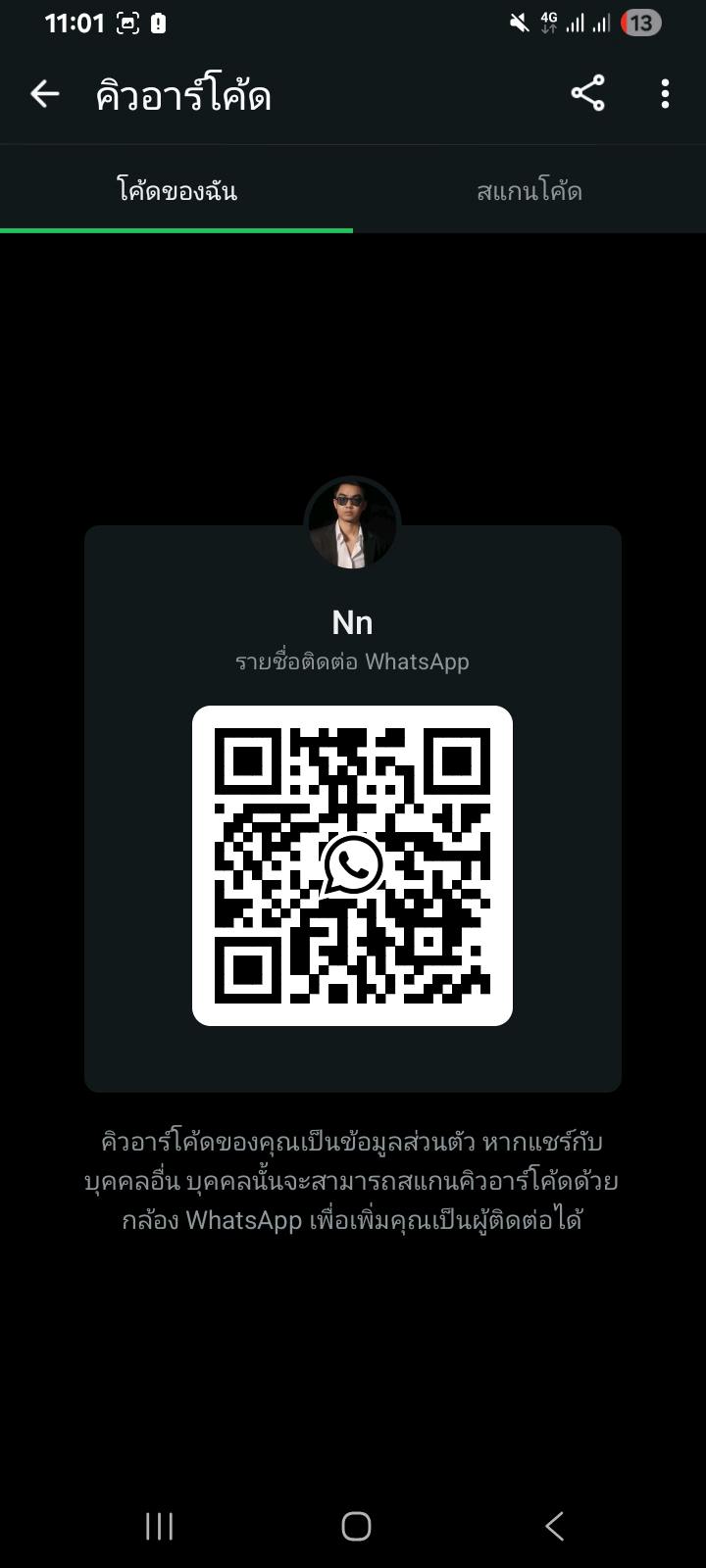Switch to the สแกนโค้ด tab
Viewport: 706px width, 1568px height.
pos(529,190)
